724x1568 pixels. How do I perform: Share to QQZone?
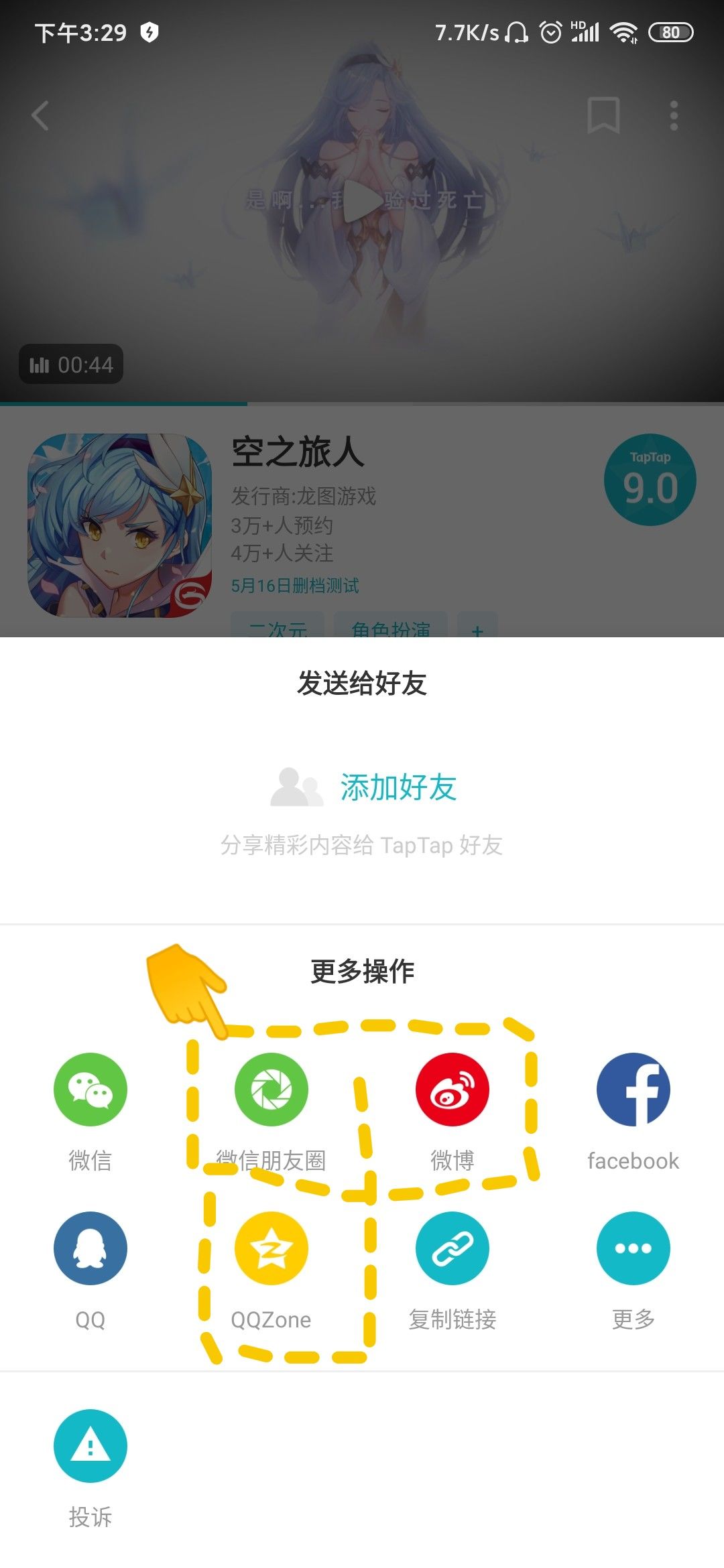(270, 1248)
